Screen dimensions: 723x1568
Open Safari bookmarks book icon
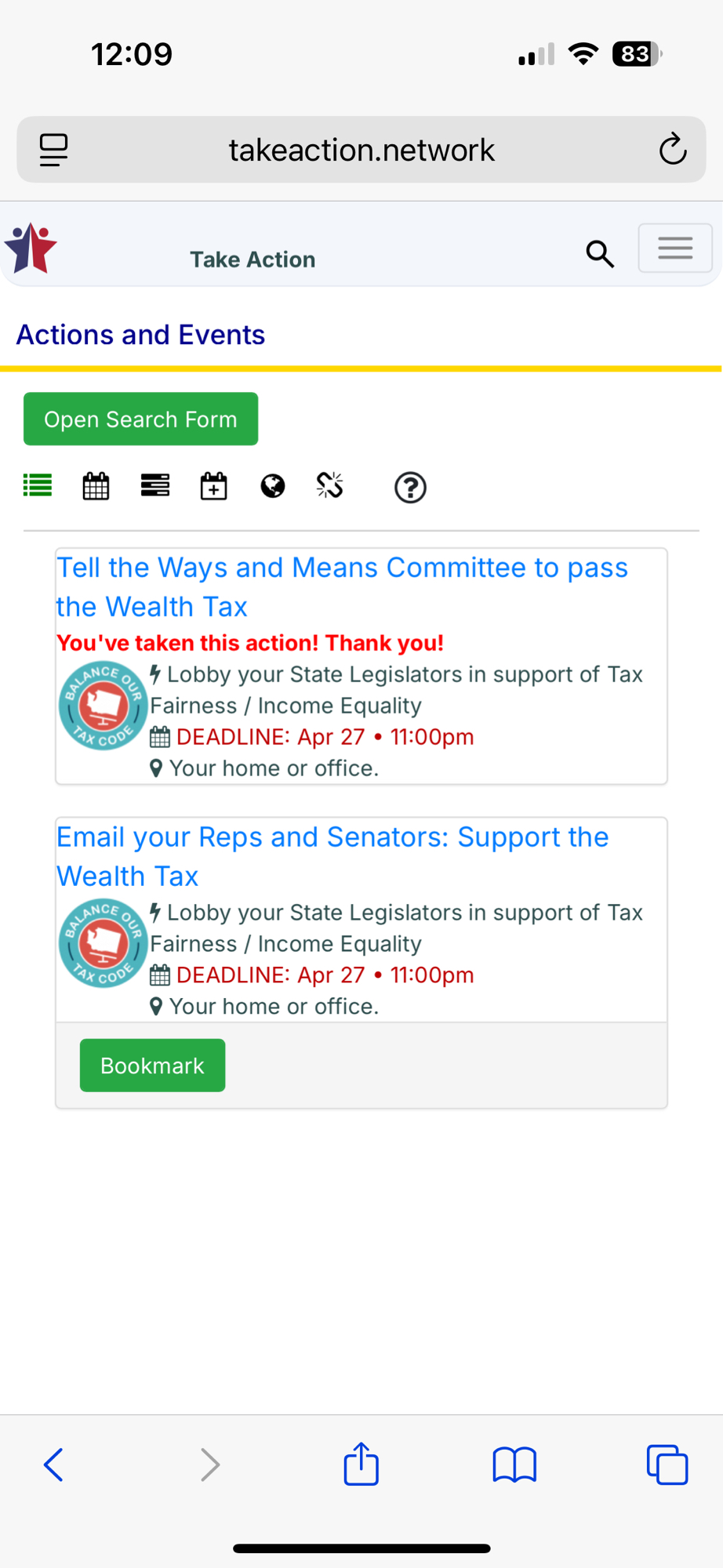(x=514, y=1465)
